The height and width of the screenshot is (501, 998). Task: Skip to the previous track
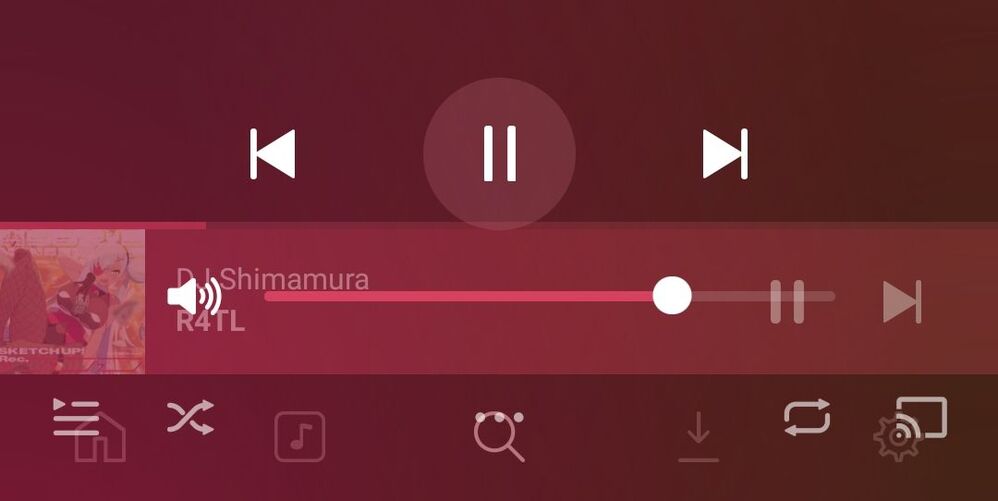[x=272, y=154]
